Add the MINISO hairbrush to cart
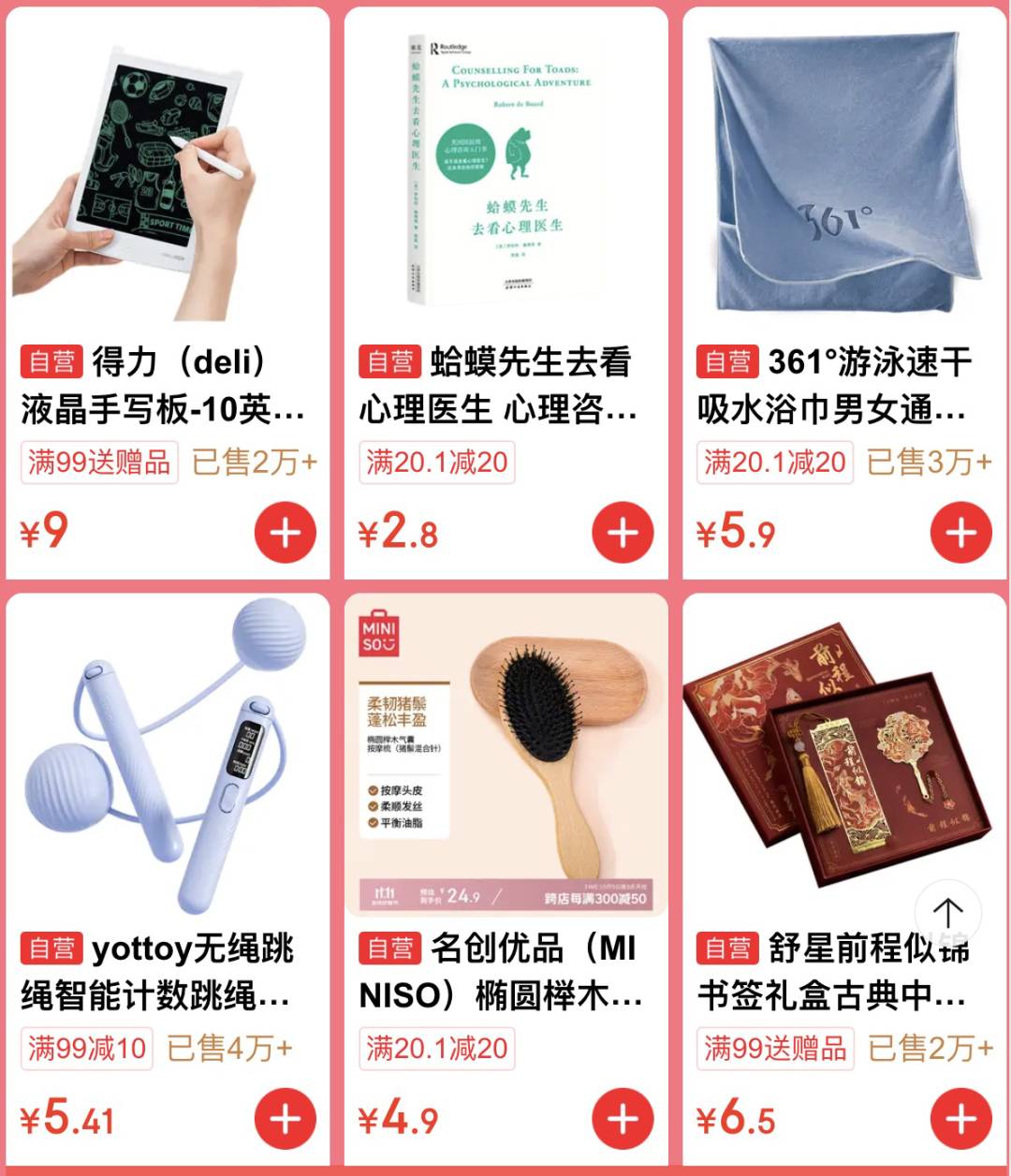This screenshot has height=1176, width=1011. click(623, 1119)
